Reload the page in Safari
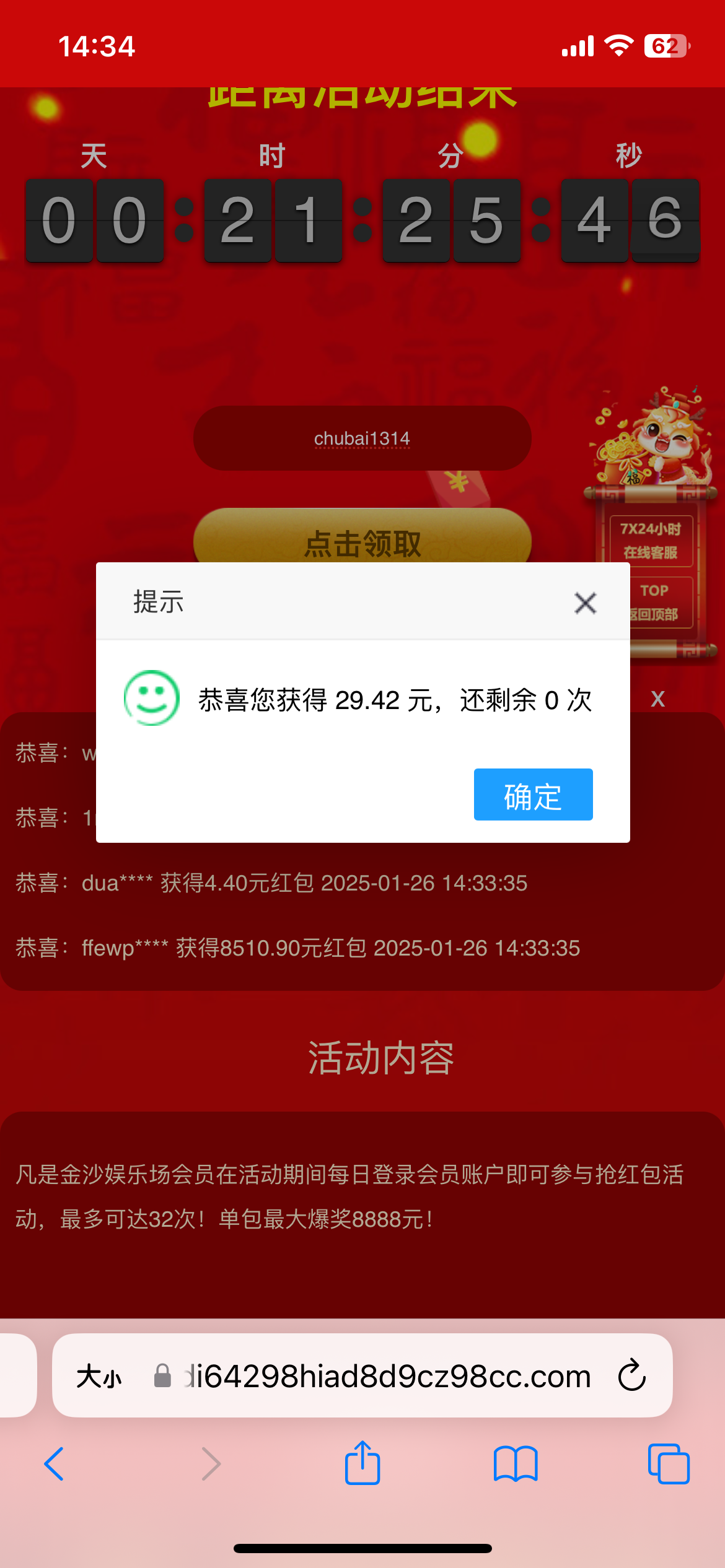 coord(631,1375)
